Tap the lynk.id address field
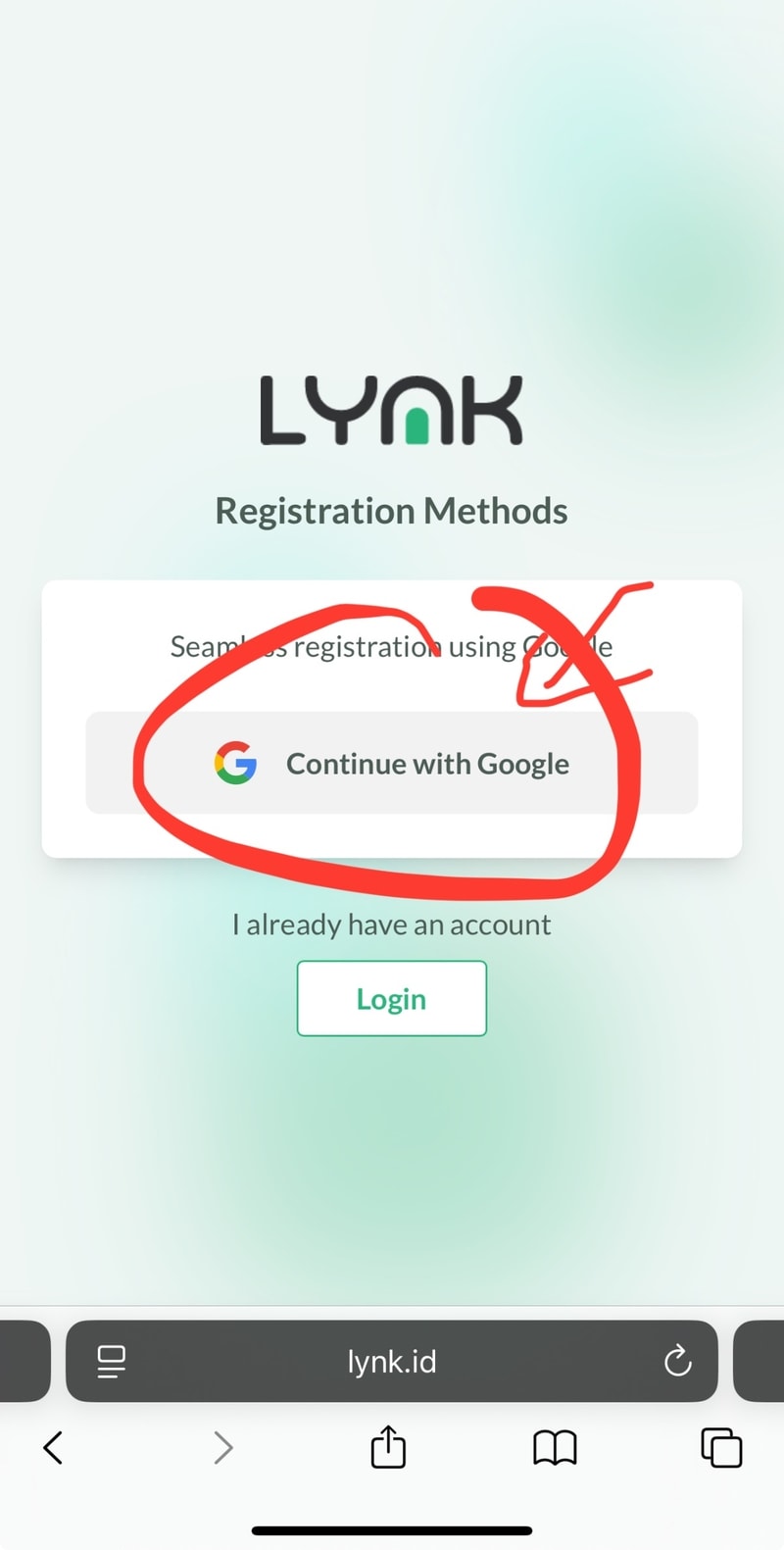784x1550 pixels. (392, 1361)
